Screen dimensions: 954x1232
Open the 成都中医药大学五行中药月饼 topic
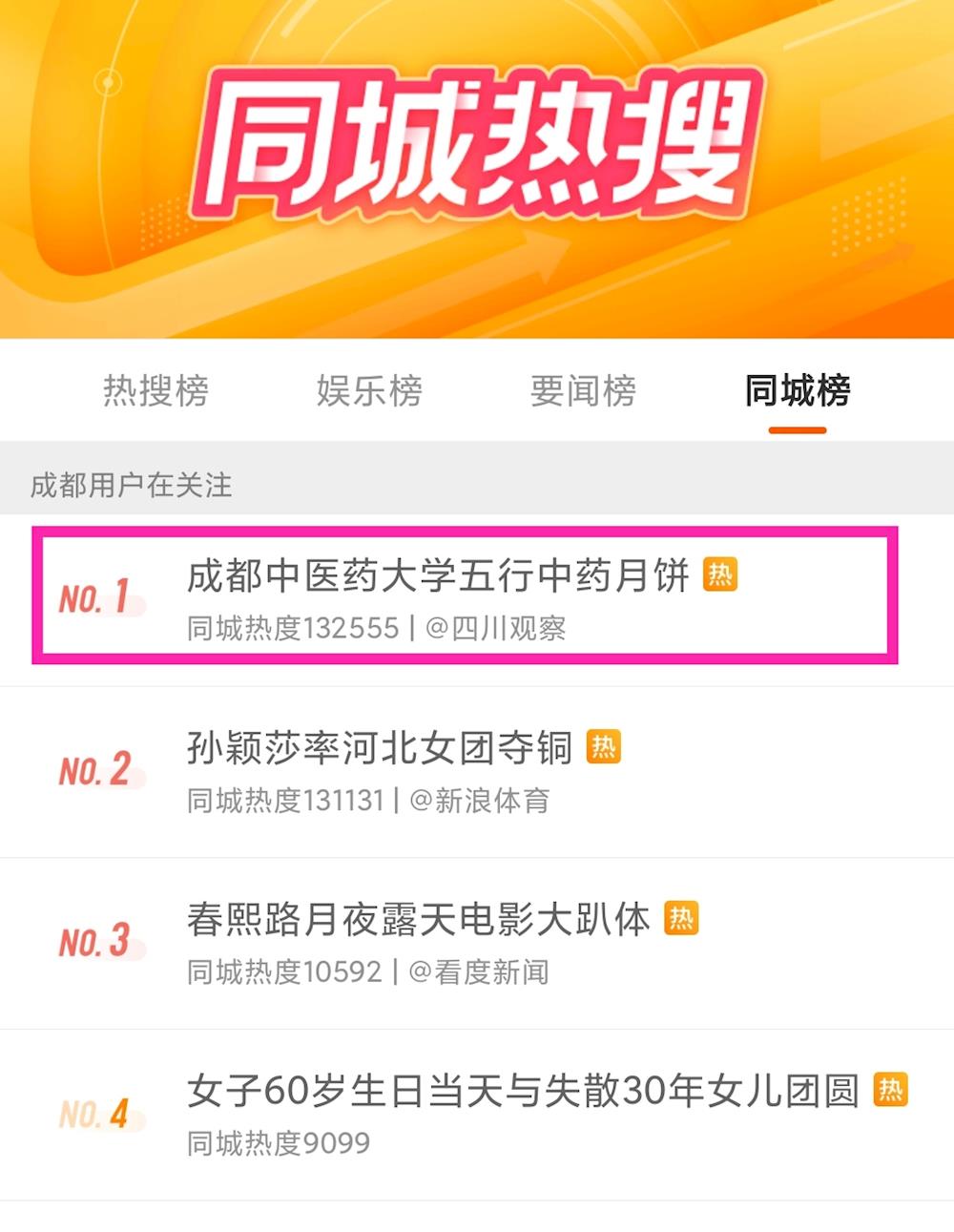[438, 576]
